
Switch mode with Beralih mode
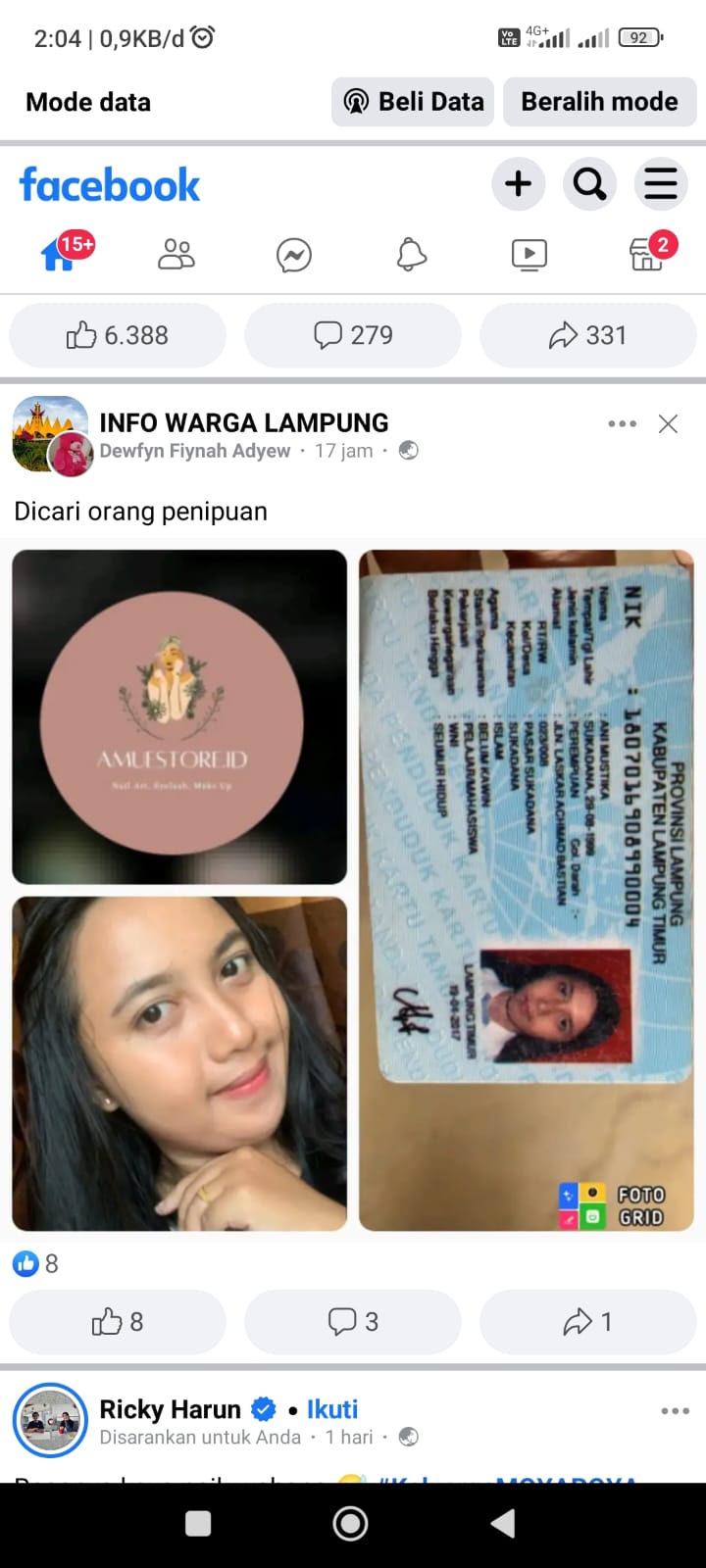point(599,102)
